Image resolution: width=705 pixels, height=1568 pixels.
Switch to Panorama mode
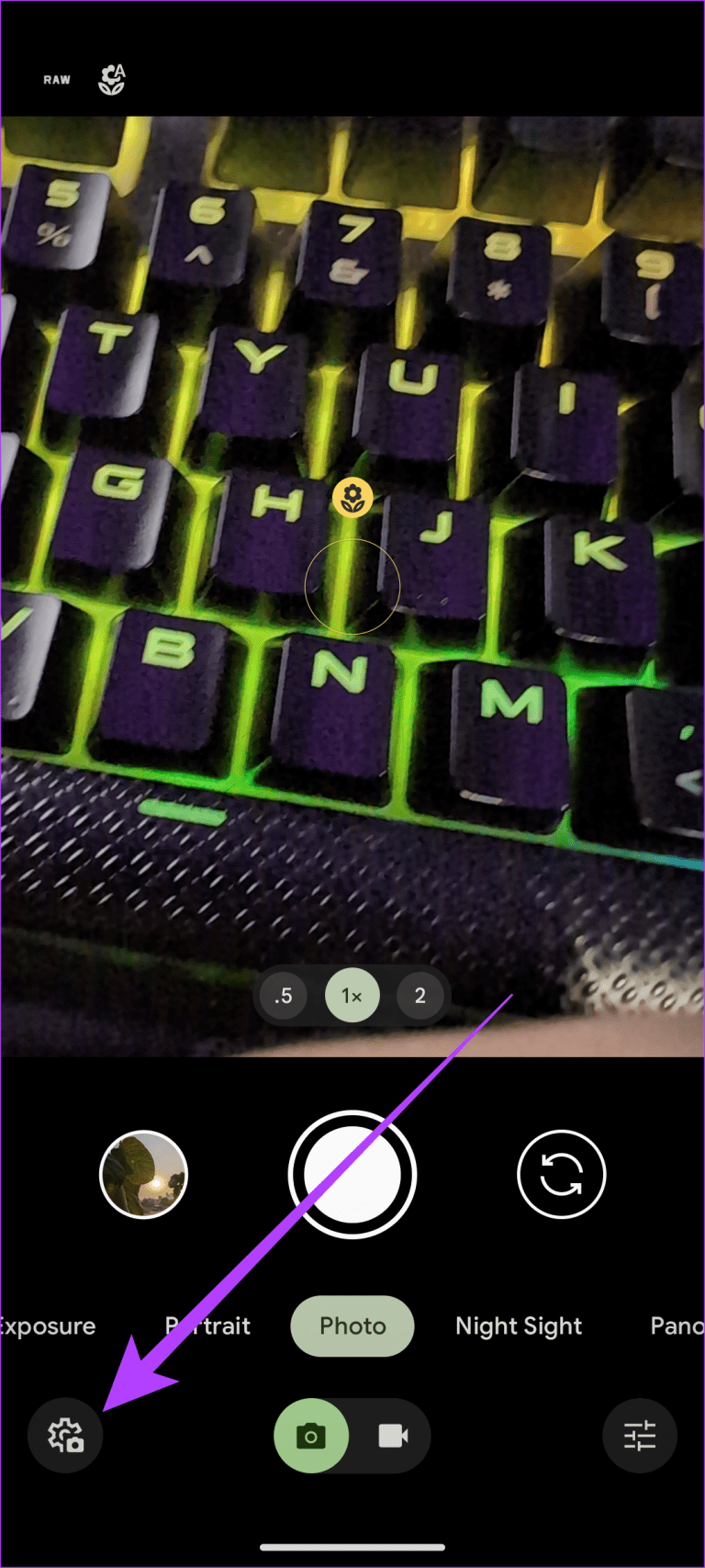coord(677,1325)
